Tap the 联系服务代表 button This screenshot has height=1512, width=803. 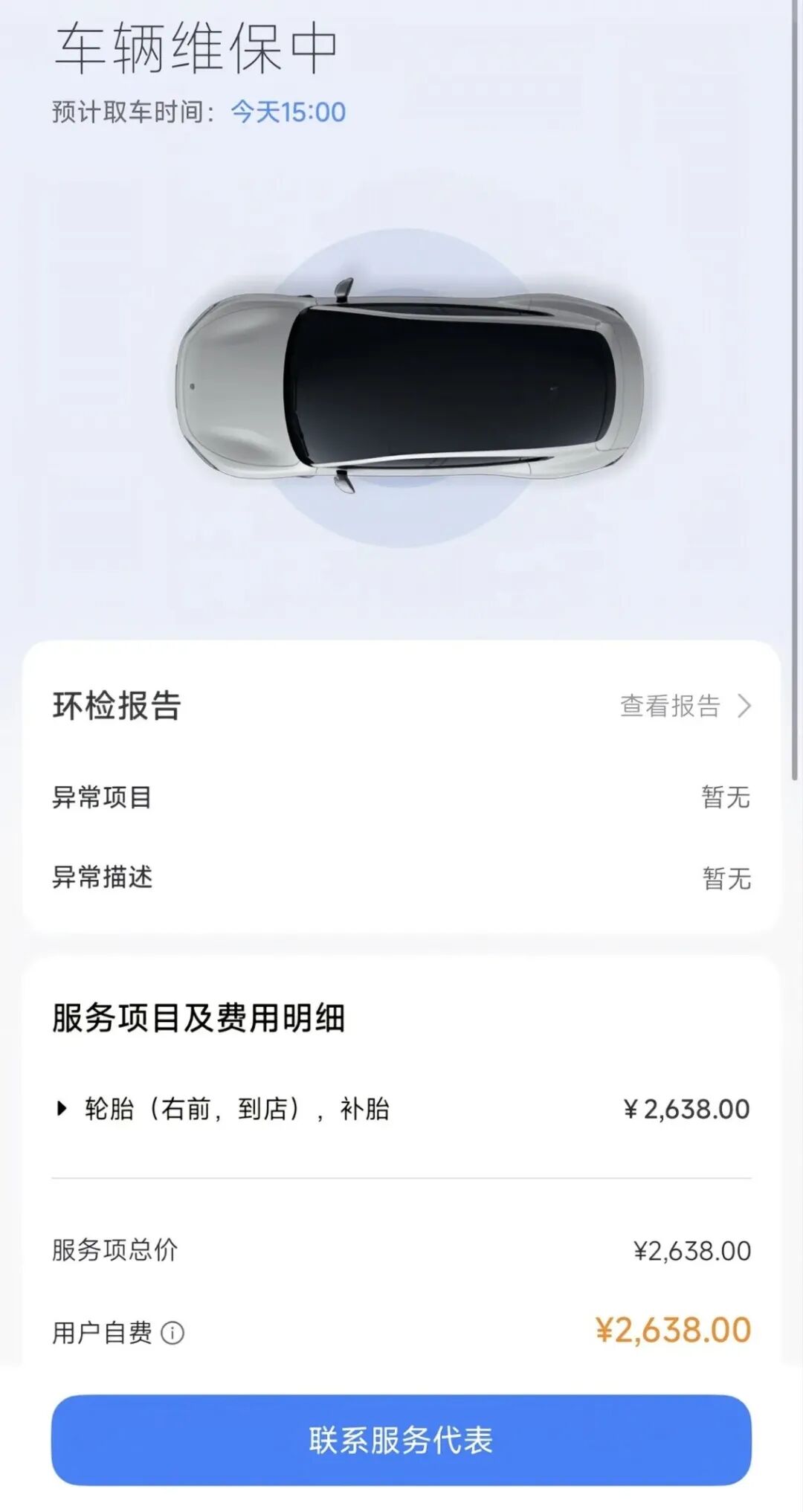tap(401, 1440)
